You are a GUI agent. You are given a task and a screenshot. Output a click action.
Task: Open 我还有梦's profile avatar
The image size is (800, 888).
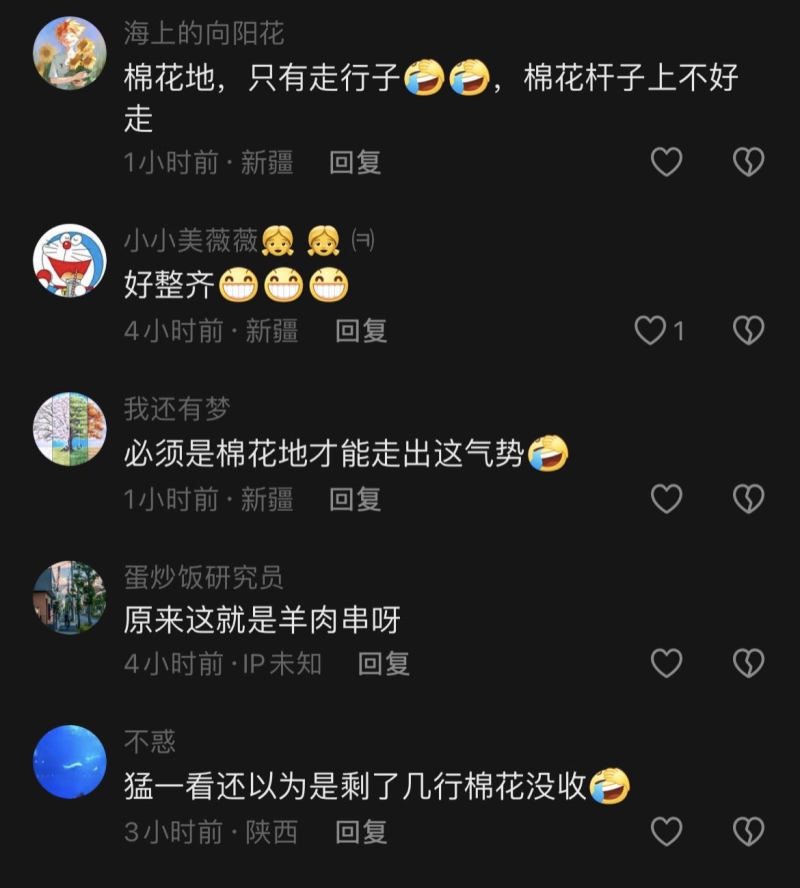(70, 429)
